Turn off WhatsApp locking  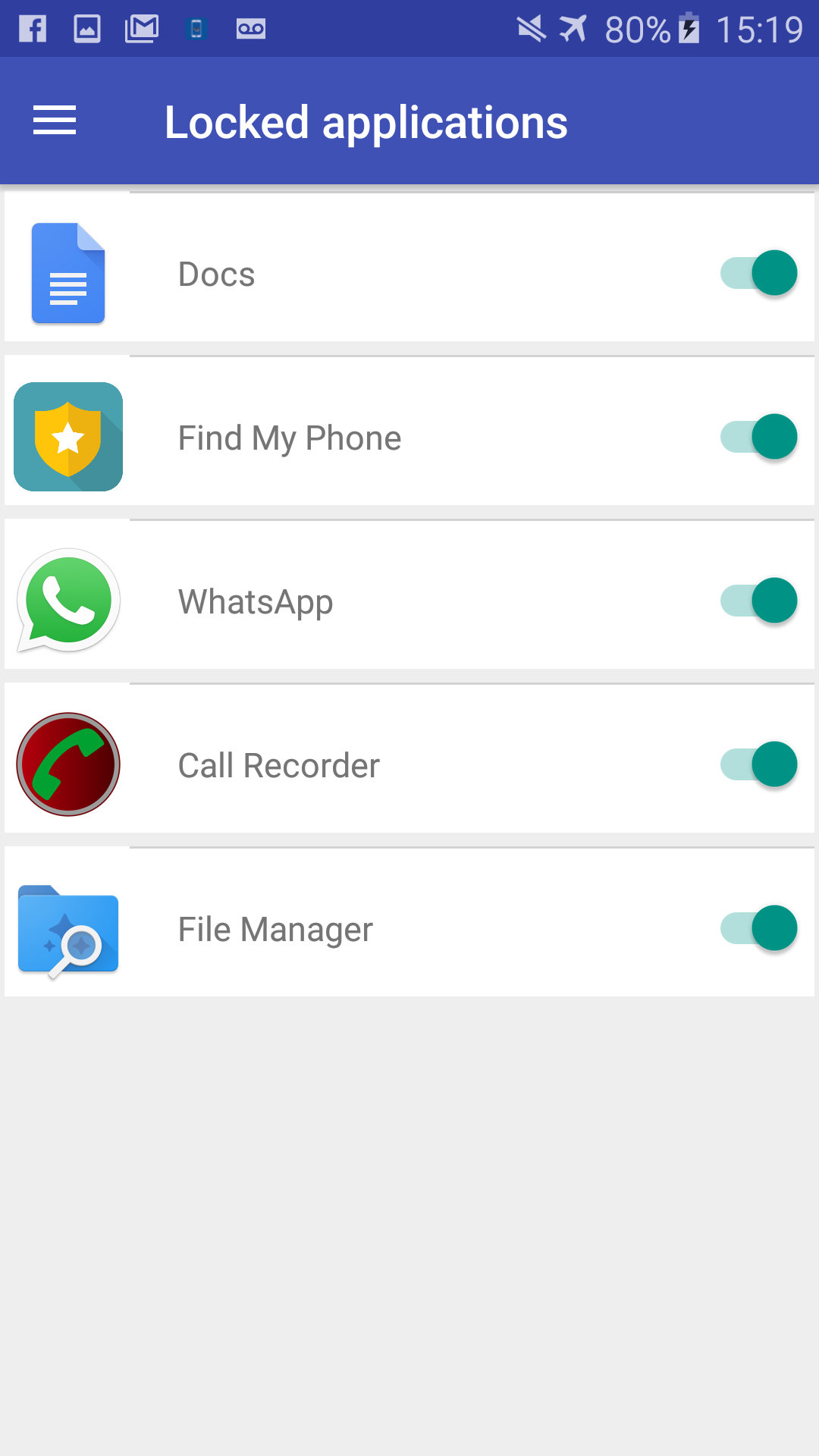(x=758, y=600)
